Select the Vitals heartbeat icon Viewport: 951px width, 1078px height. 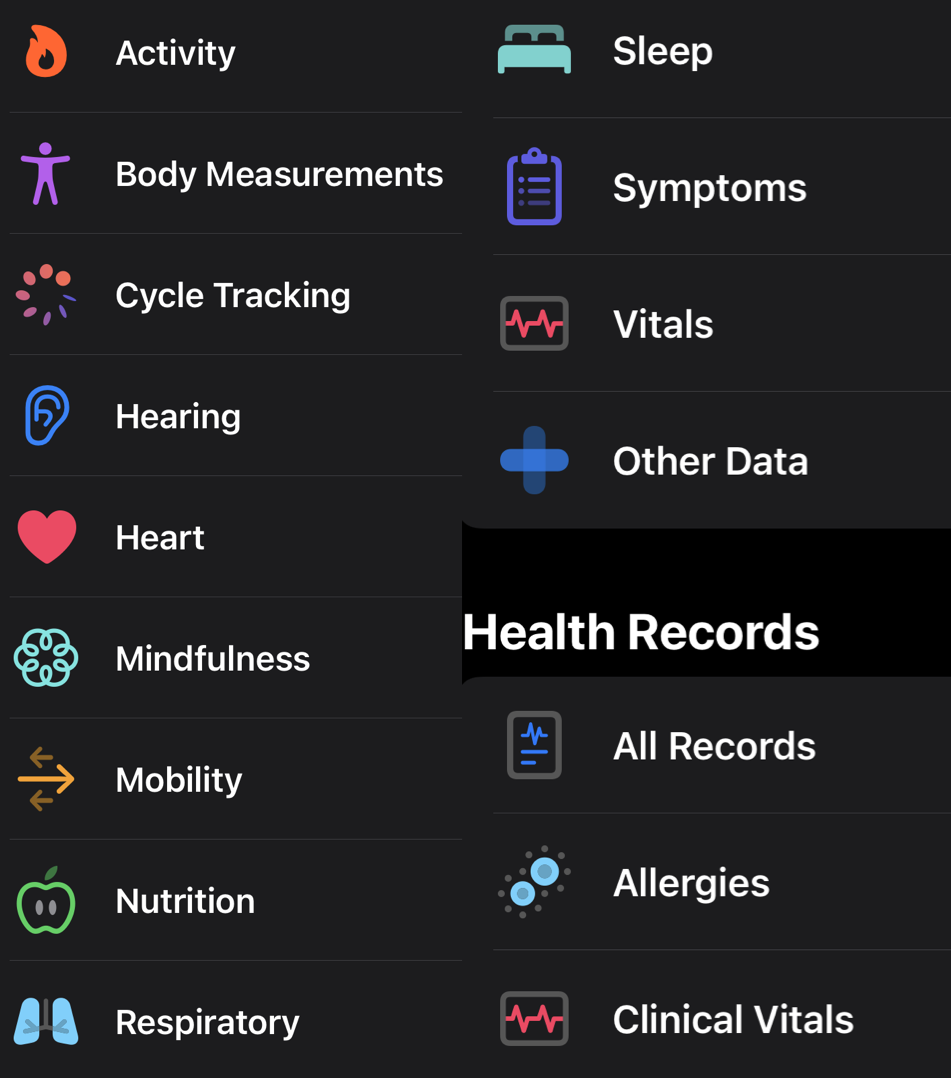pyautogui.click(x=534, y=323)
